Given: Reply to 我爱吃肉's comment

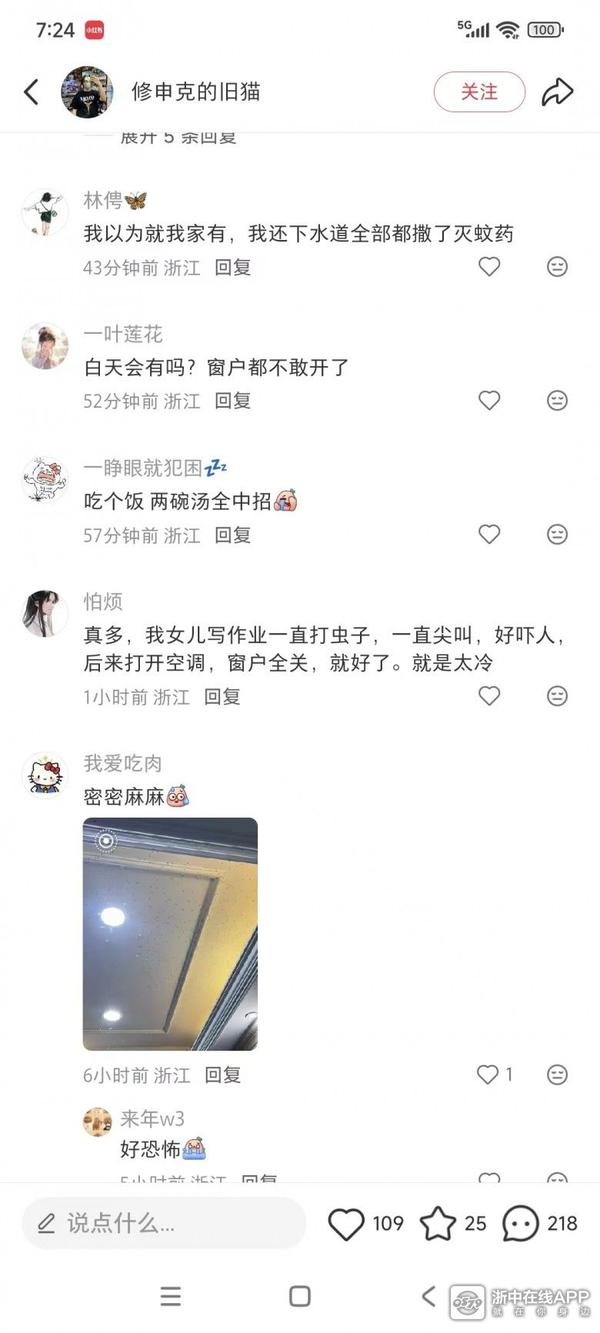Looking at the screenshot, I should 223,1076.
